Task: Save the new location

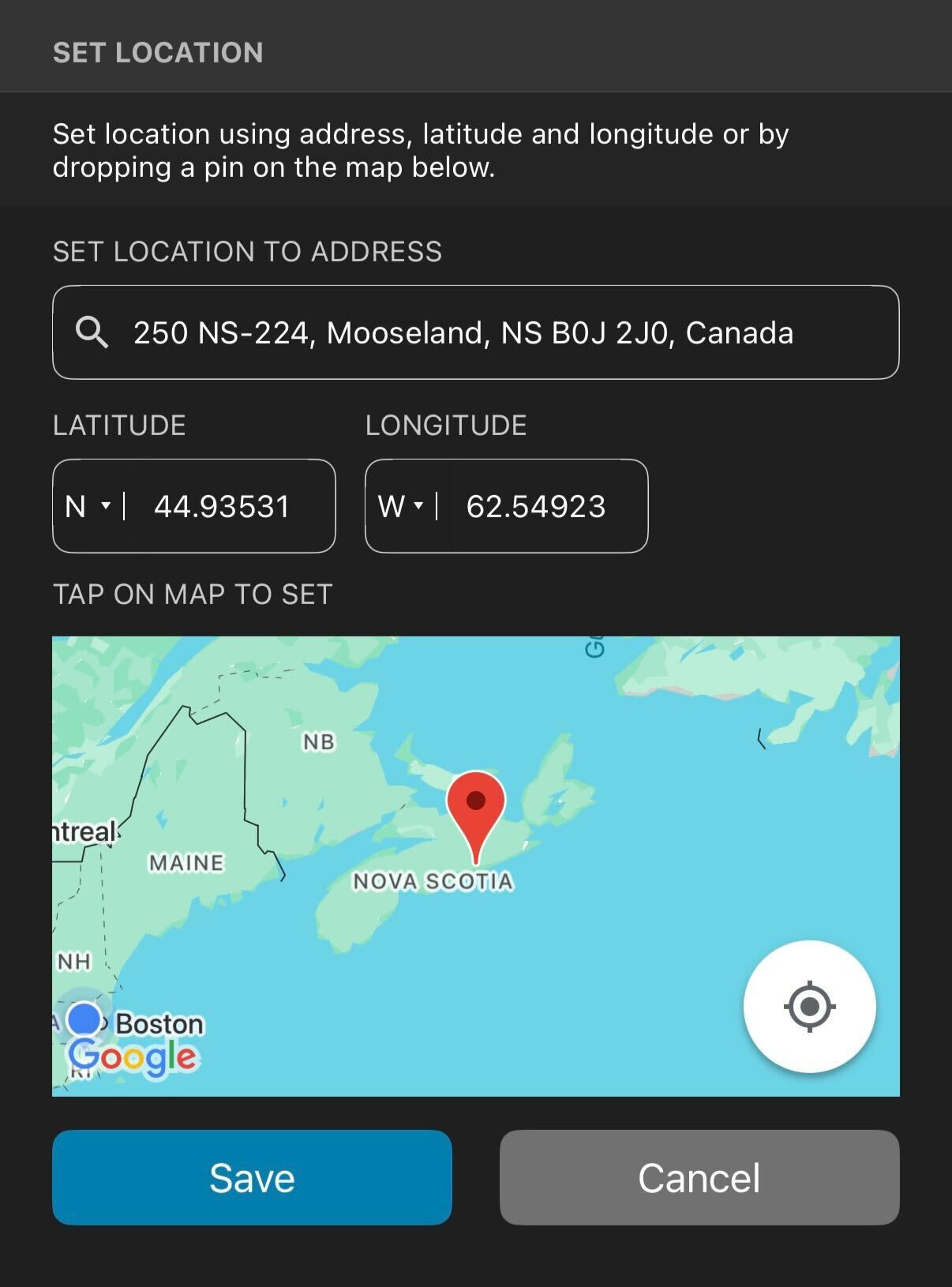Action: pos(251,1178)
